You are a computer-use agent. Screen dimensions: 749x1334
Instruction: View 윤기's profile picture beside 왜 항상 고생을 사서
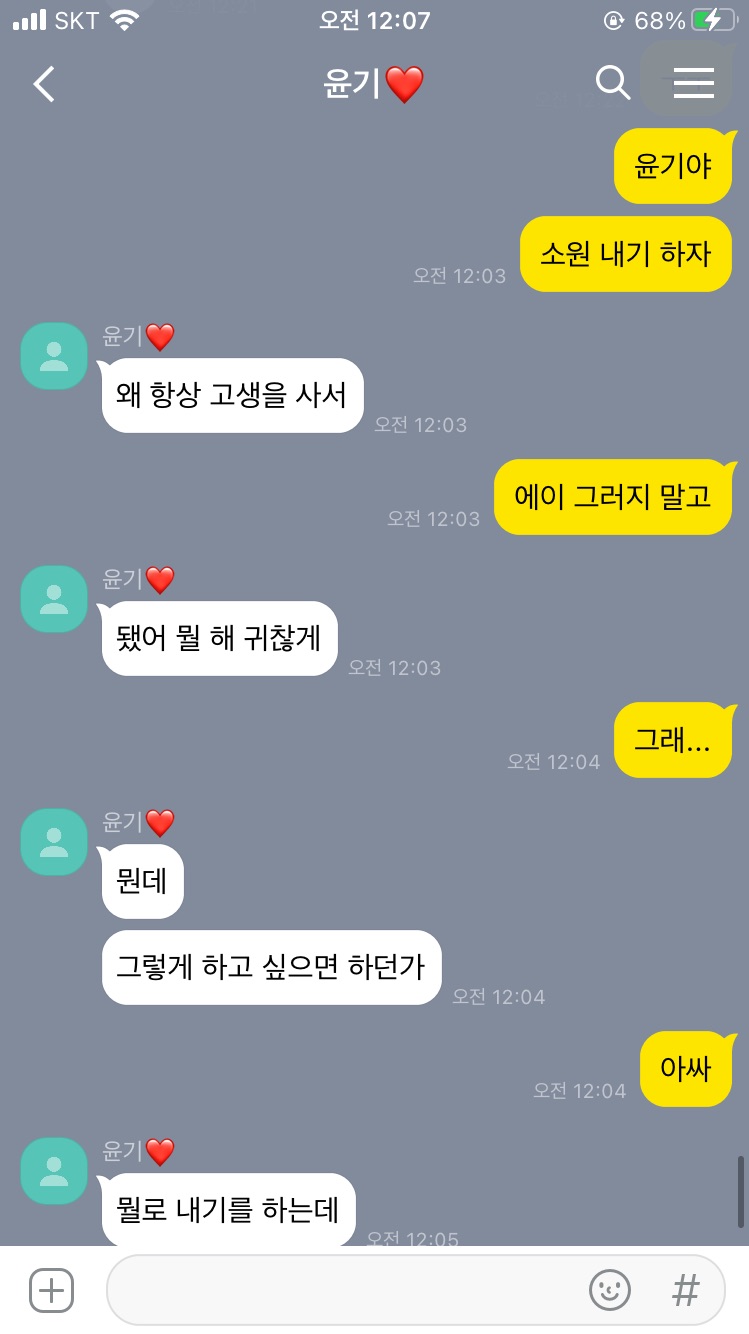[54, 356]
